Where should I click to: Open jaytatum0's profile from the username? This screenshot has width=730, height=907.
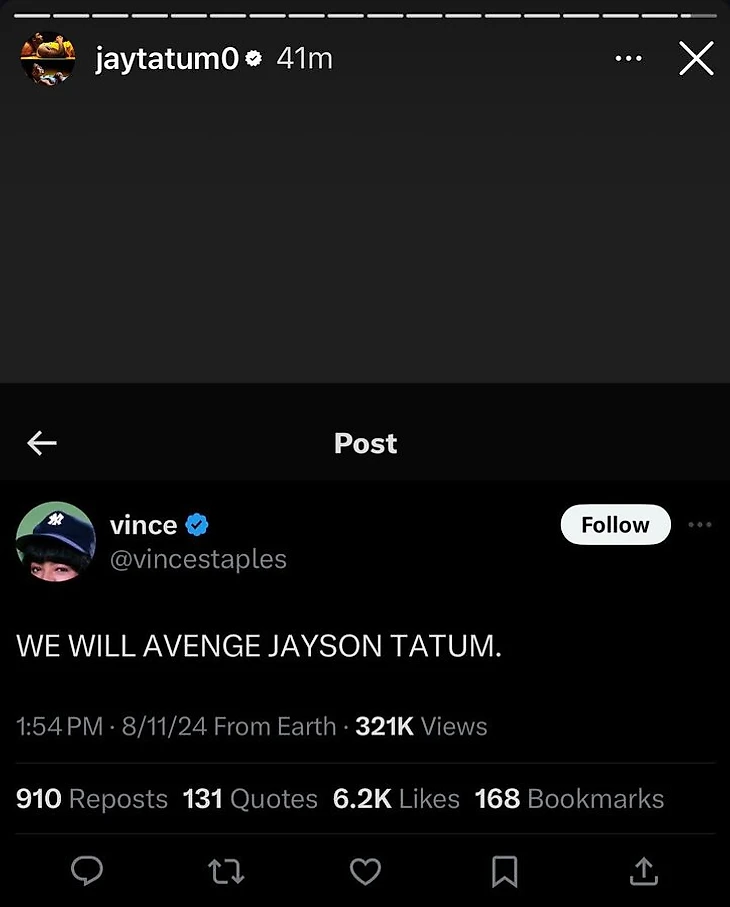click(x=167, y=59)
